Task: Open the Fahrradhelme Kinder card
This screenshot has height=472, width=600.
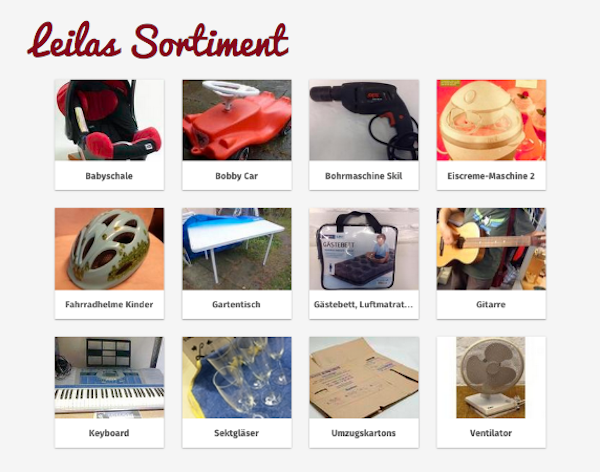Action: 109,262
